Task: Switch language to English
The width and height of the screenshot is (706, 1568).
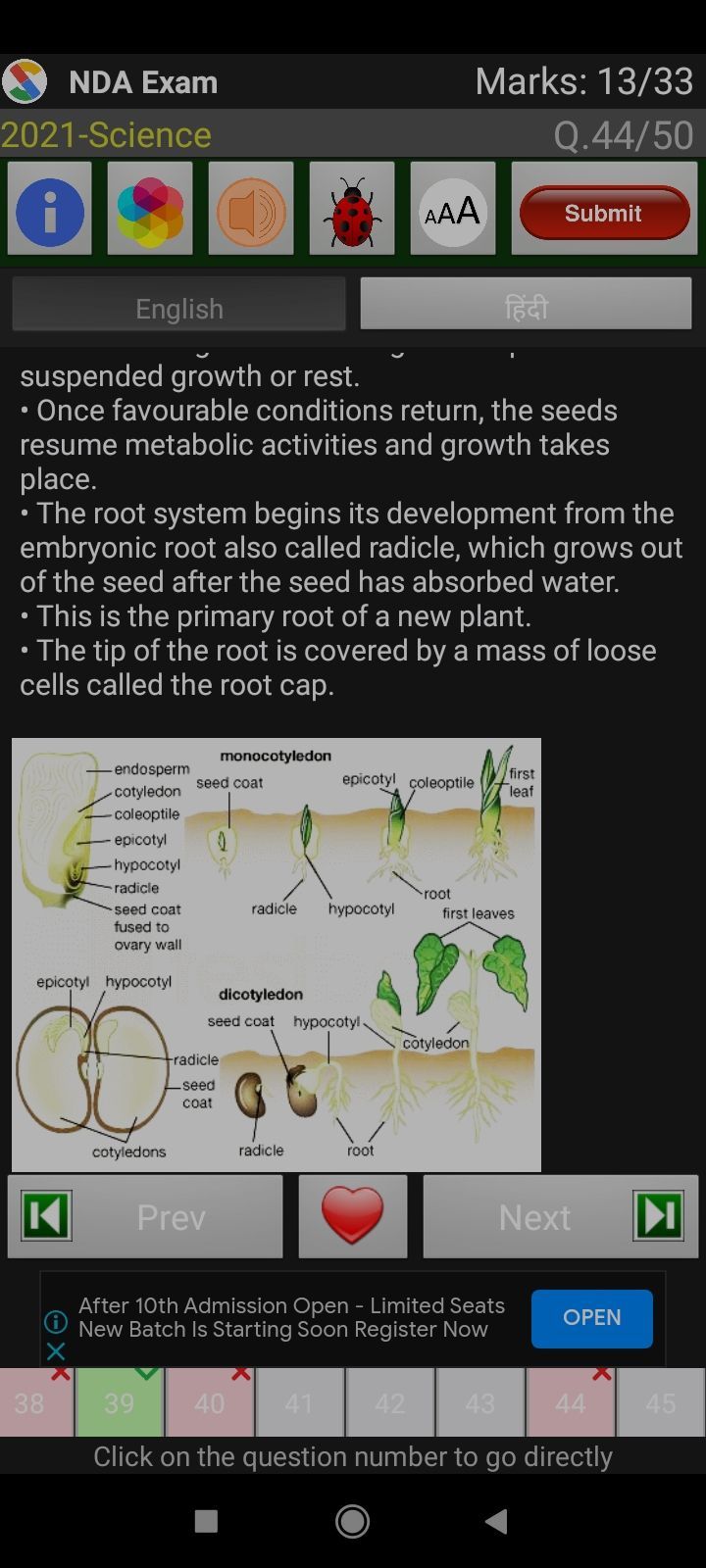Action: click(x=178, y=308)
